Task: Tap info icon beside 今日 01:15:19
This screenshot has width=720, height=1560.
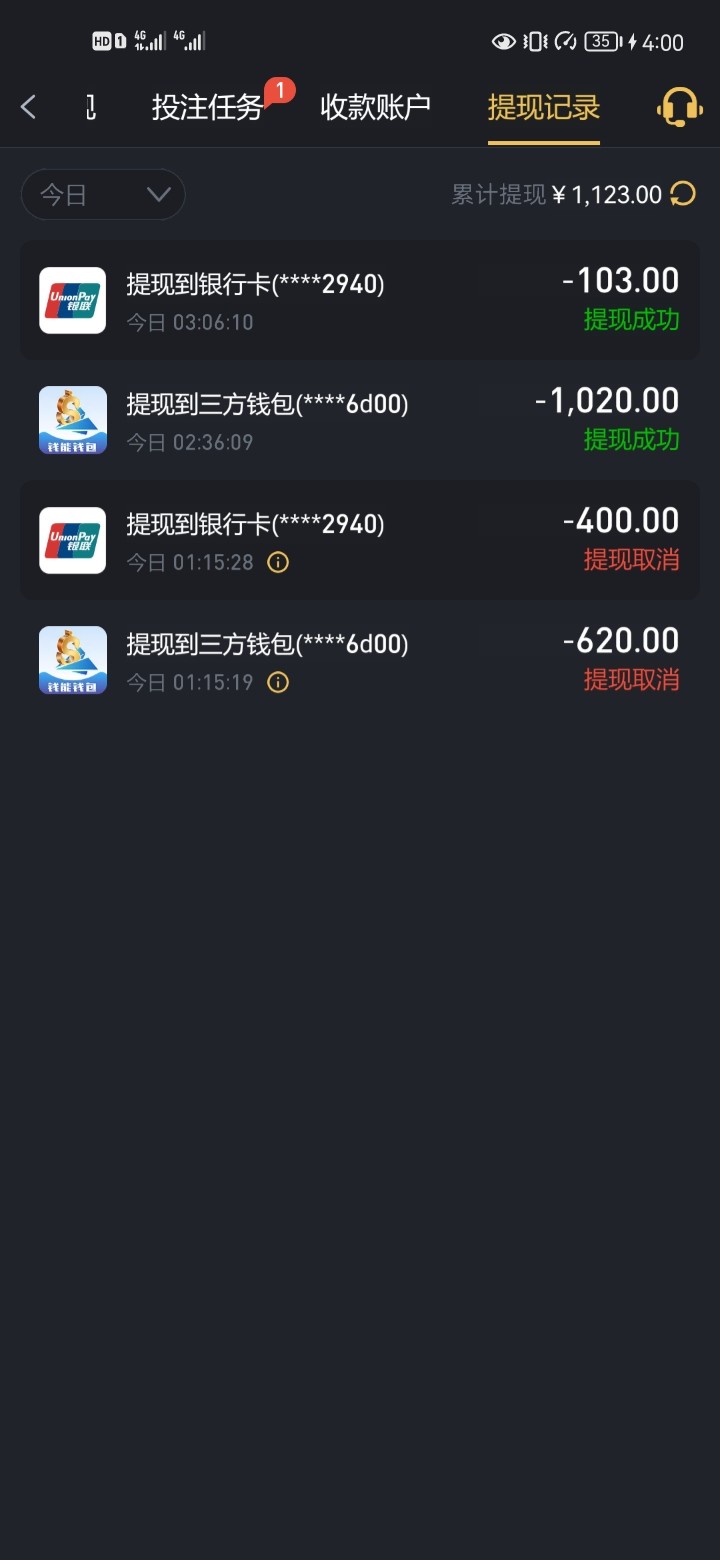Action: [x=278, y=682]
